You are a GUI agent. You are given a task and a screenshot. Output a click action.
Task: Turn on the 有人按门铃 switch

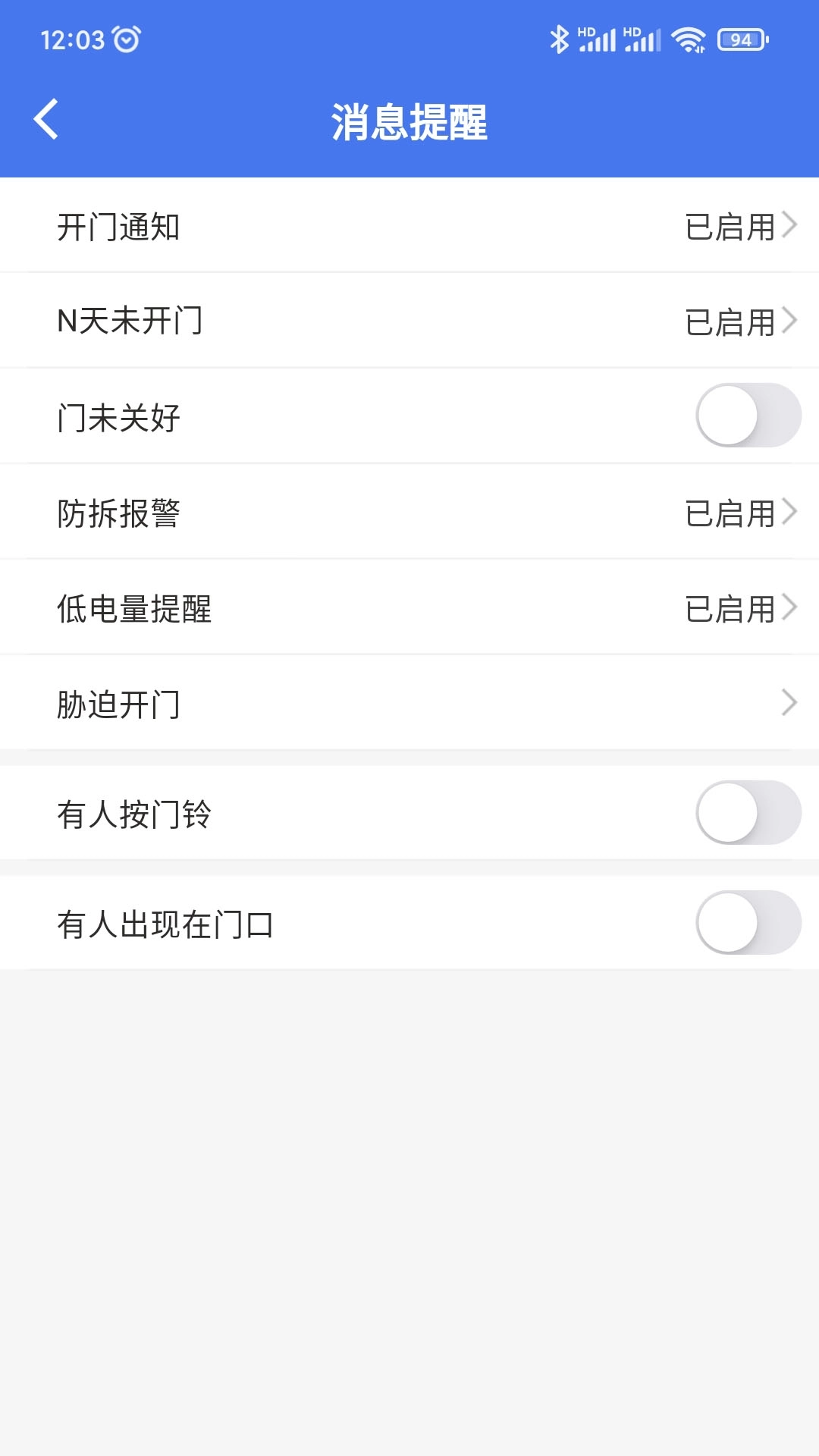747,812
